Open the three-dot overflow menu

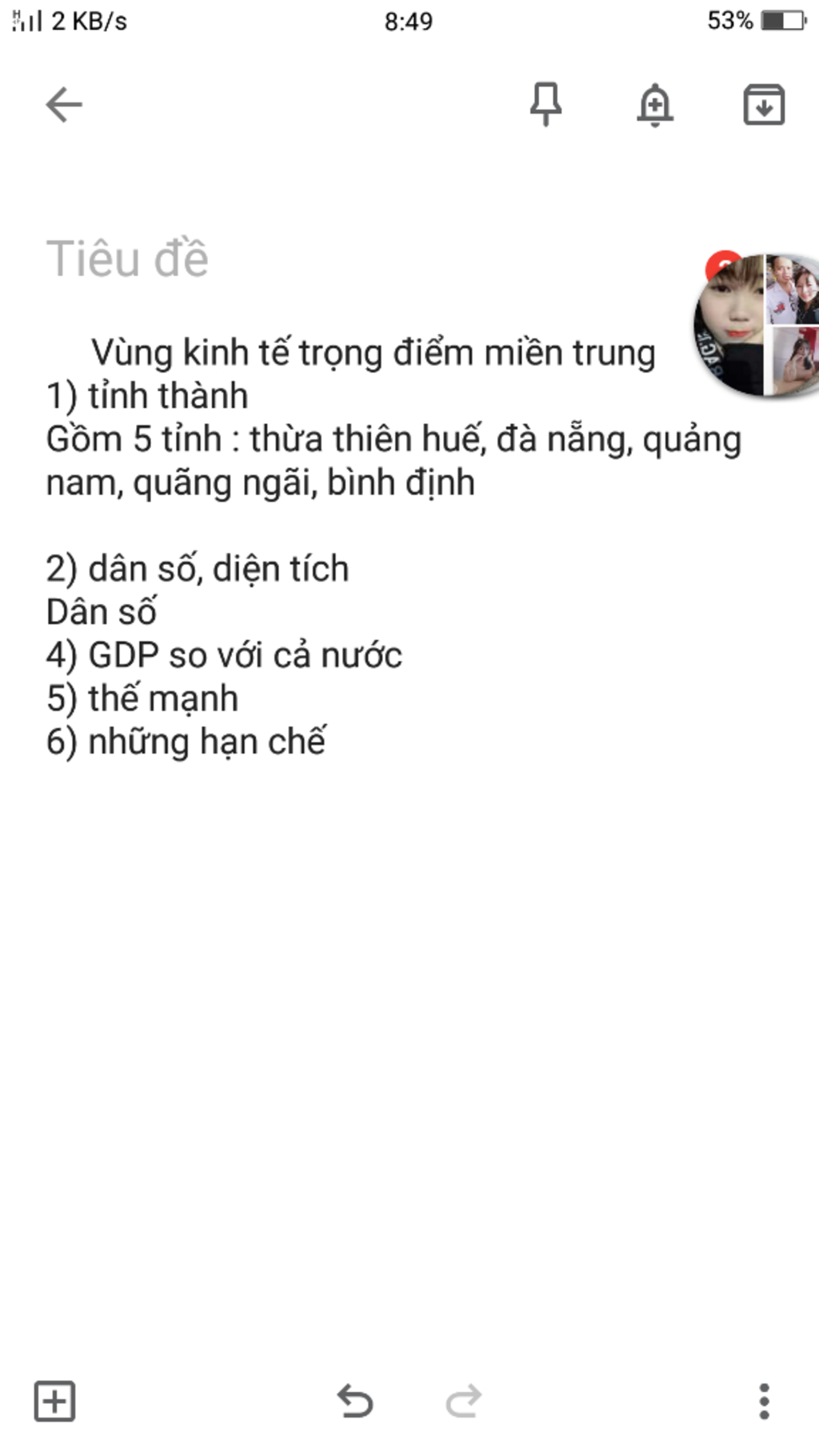(x=764, y=1401)
